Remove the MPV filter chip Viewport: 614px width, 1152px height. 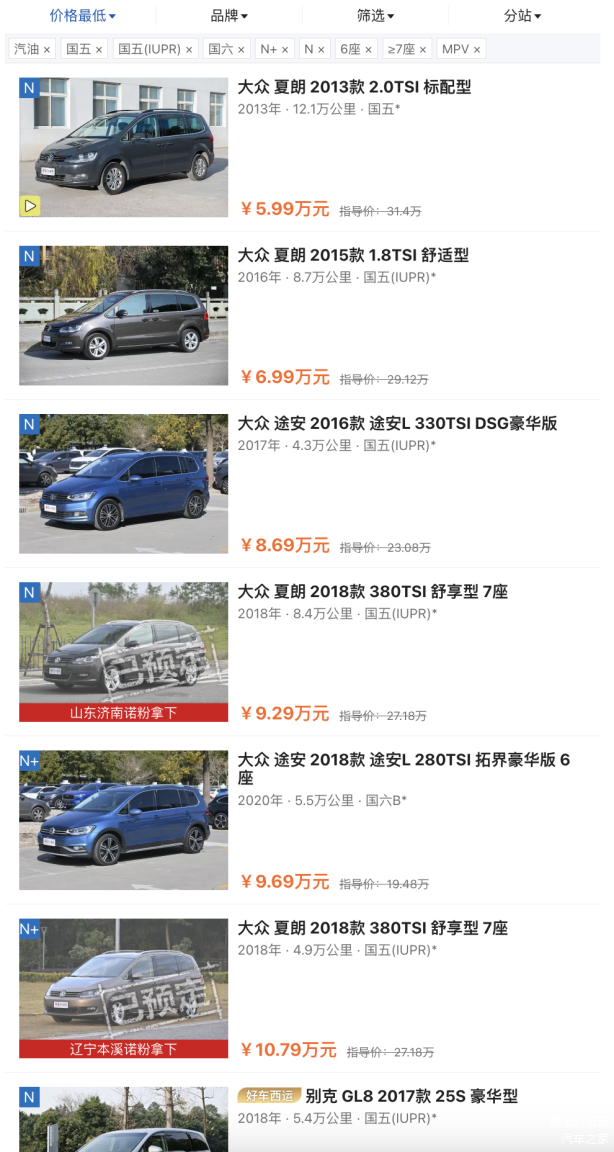[x=477, y=49]
